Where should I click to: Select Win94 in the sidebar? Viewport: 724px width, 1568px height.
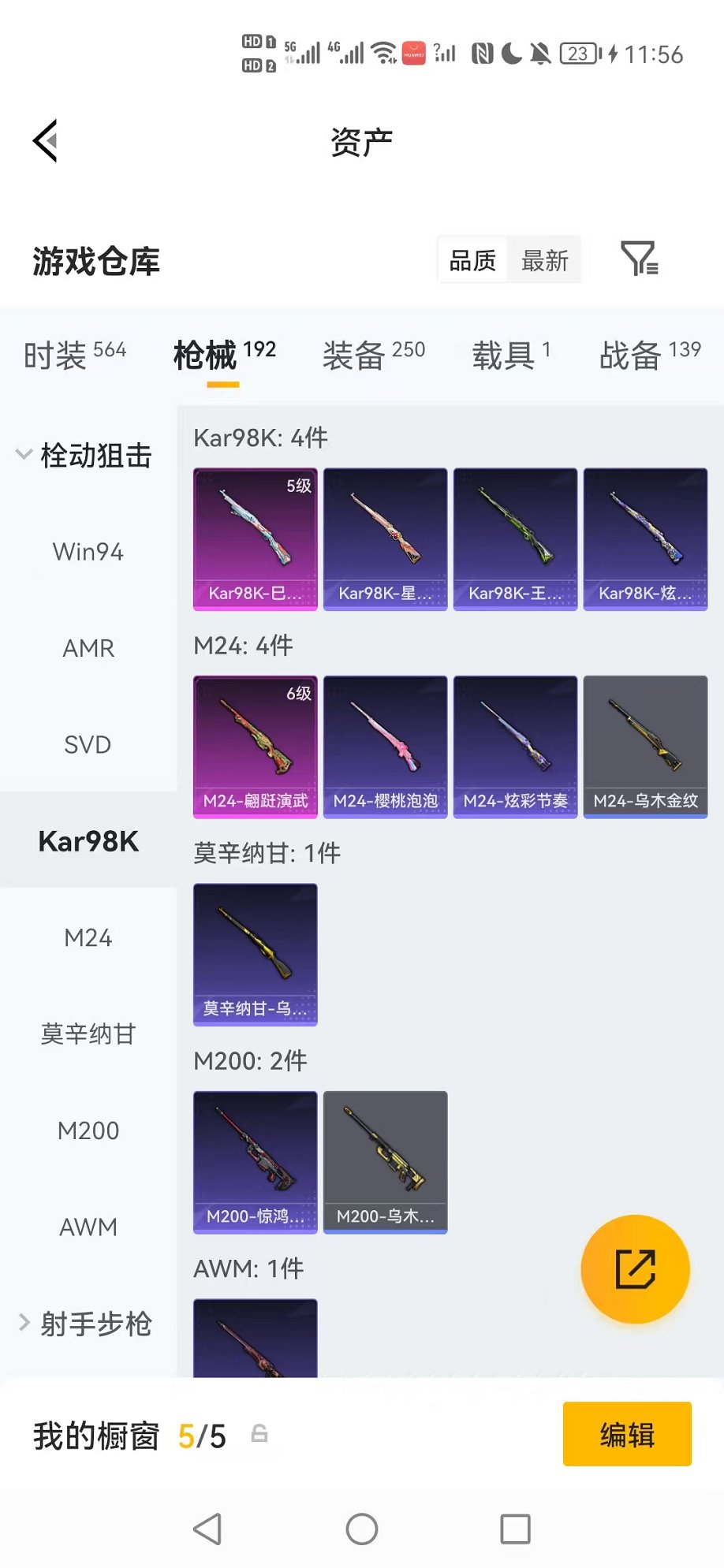(88, 552)
